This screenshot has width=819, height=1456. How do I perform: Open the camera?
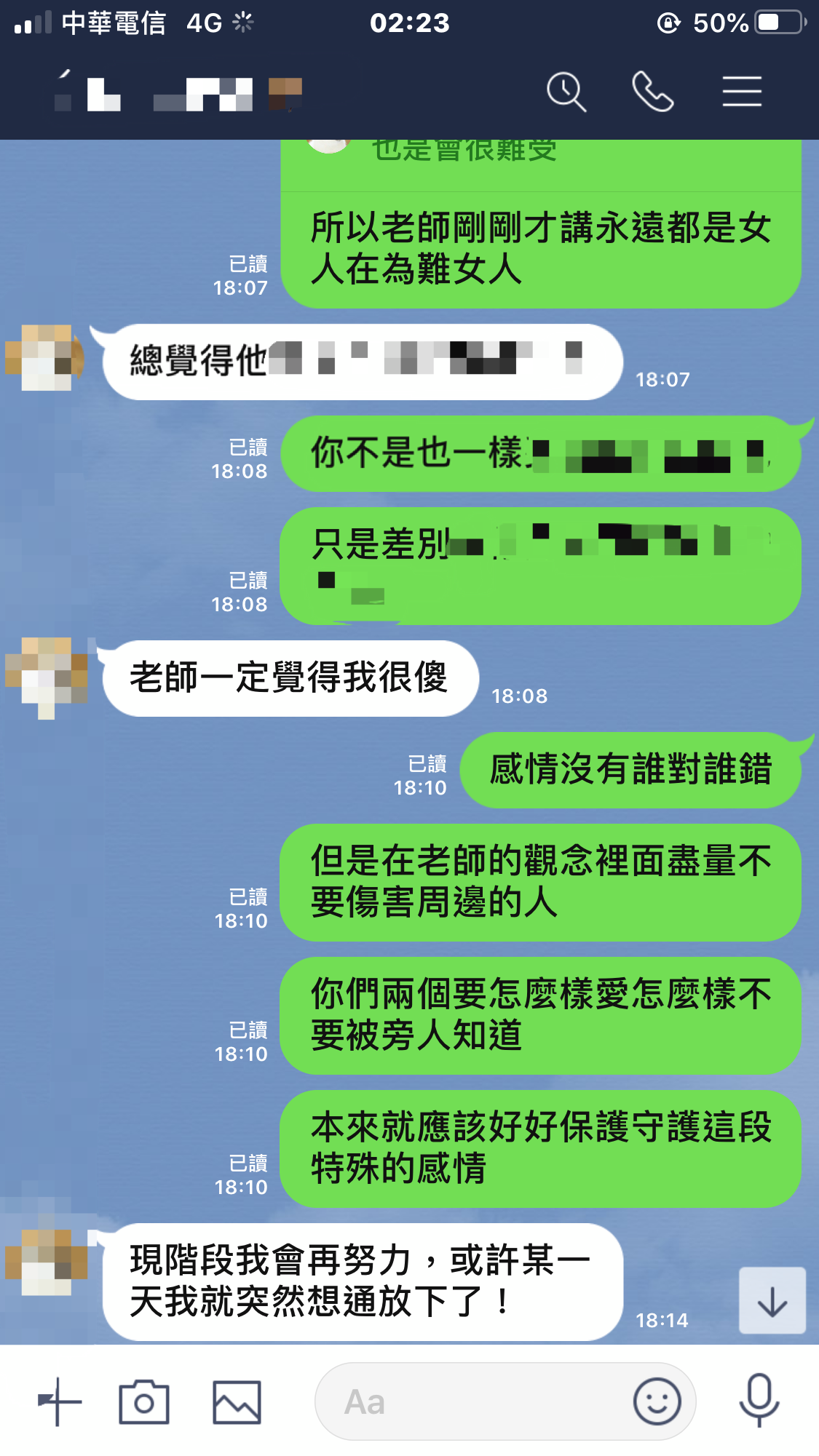point(144,1401)
